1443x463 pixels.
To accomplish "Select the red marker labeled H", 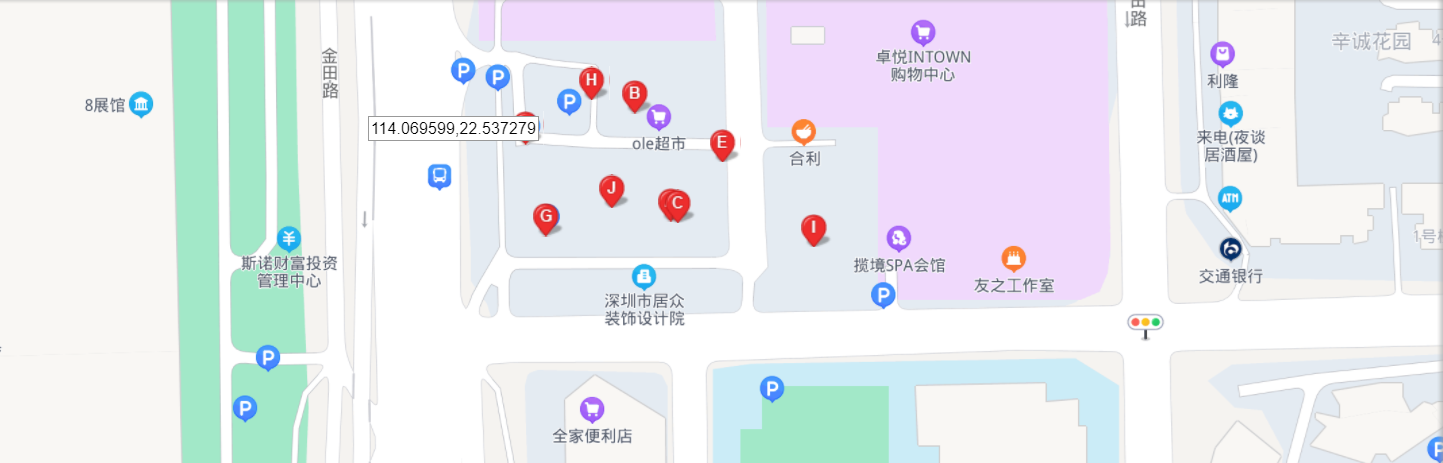I will (x=591, y=80).
